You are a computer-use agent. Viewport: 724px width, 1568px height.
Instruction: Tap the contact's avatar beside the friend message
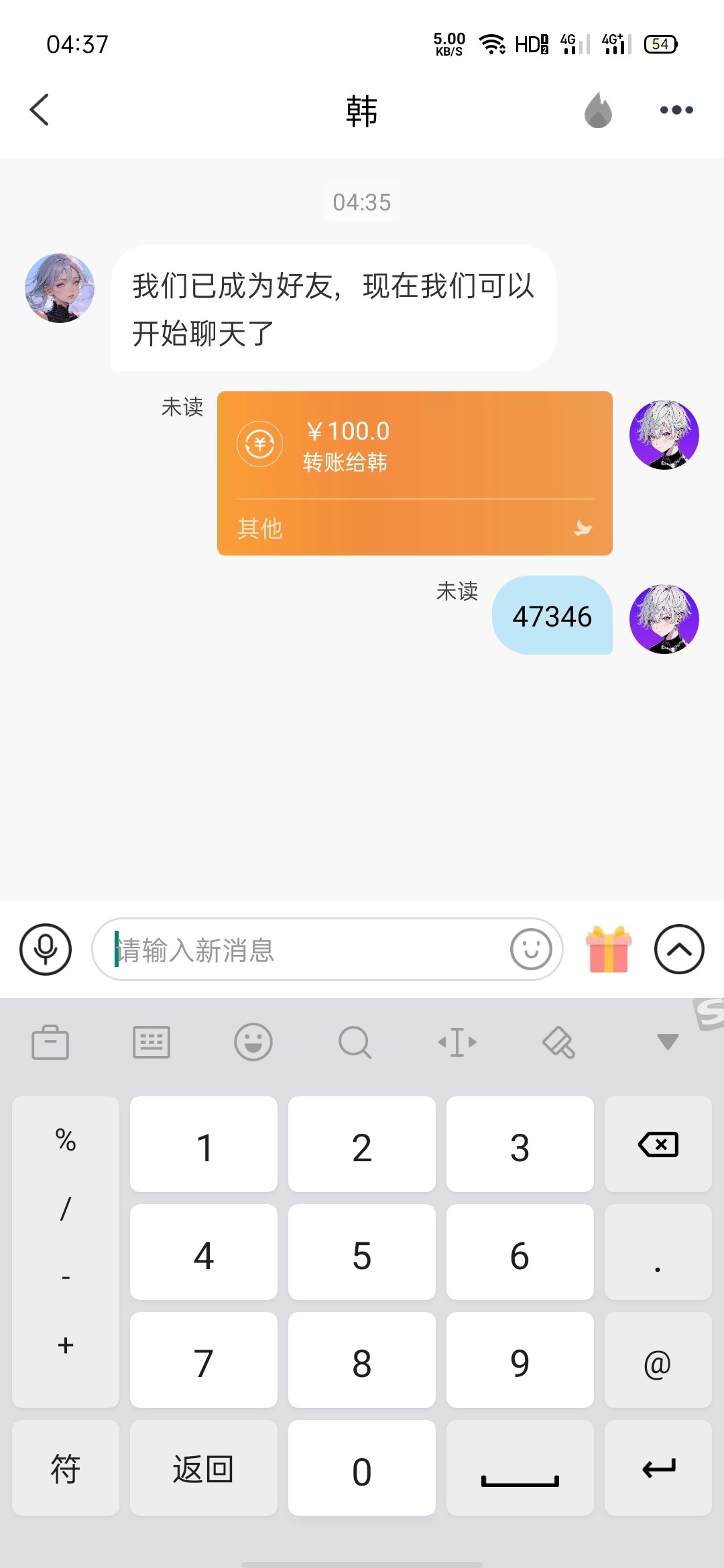tap(60, 288)
